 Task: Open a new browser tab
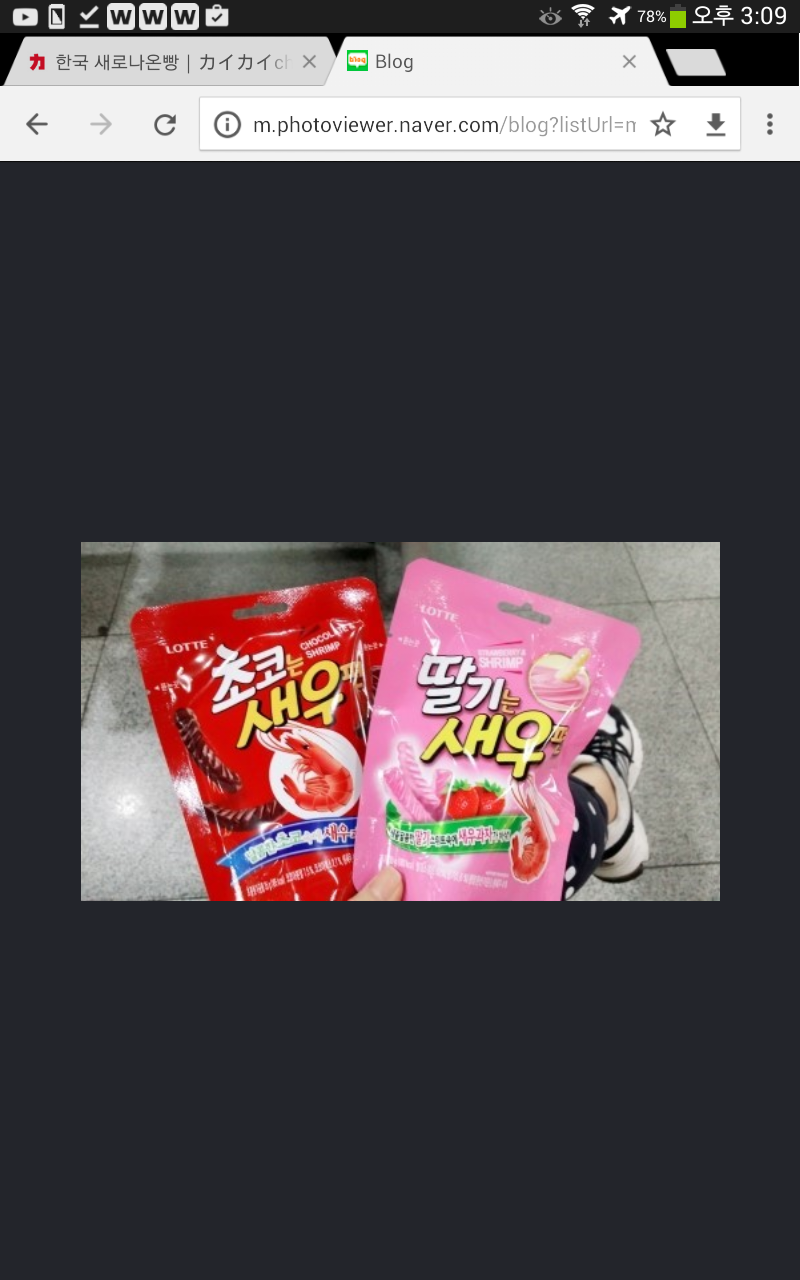(696, 62)
